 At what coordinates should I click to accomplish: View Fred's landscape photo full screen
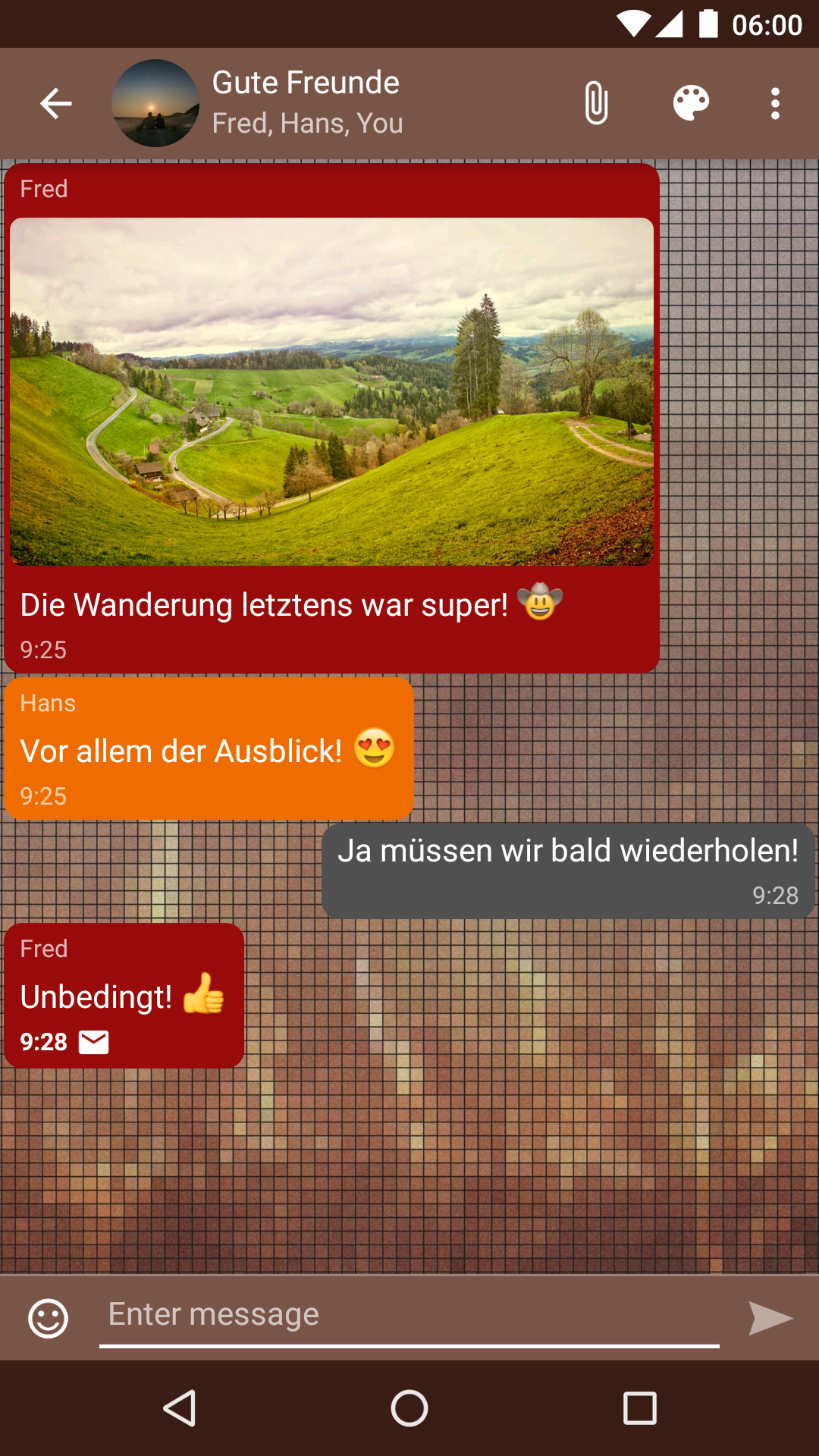click(x=331, y=391)
